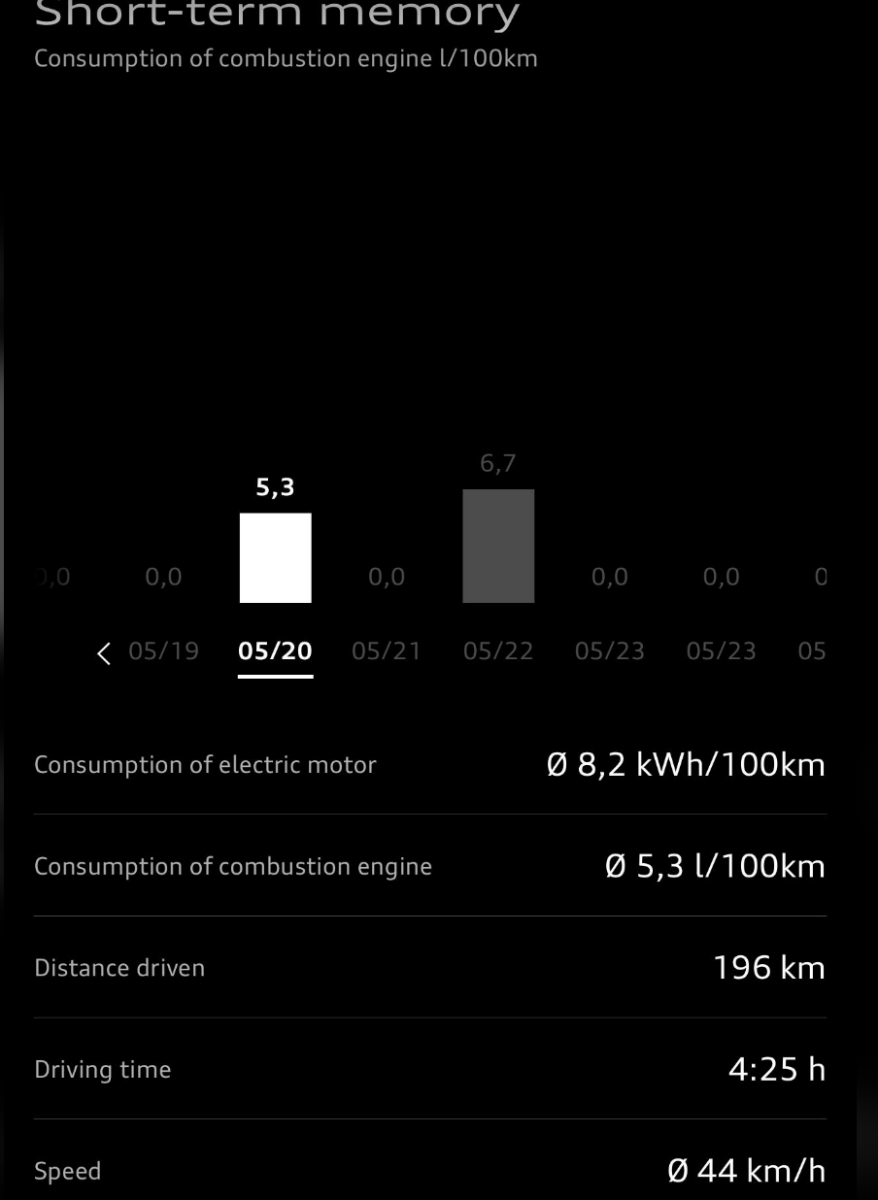Show consumption data for 05/22
878x1200 pixels.
click(498, 652)
